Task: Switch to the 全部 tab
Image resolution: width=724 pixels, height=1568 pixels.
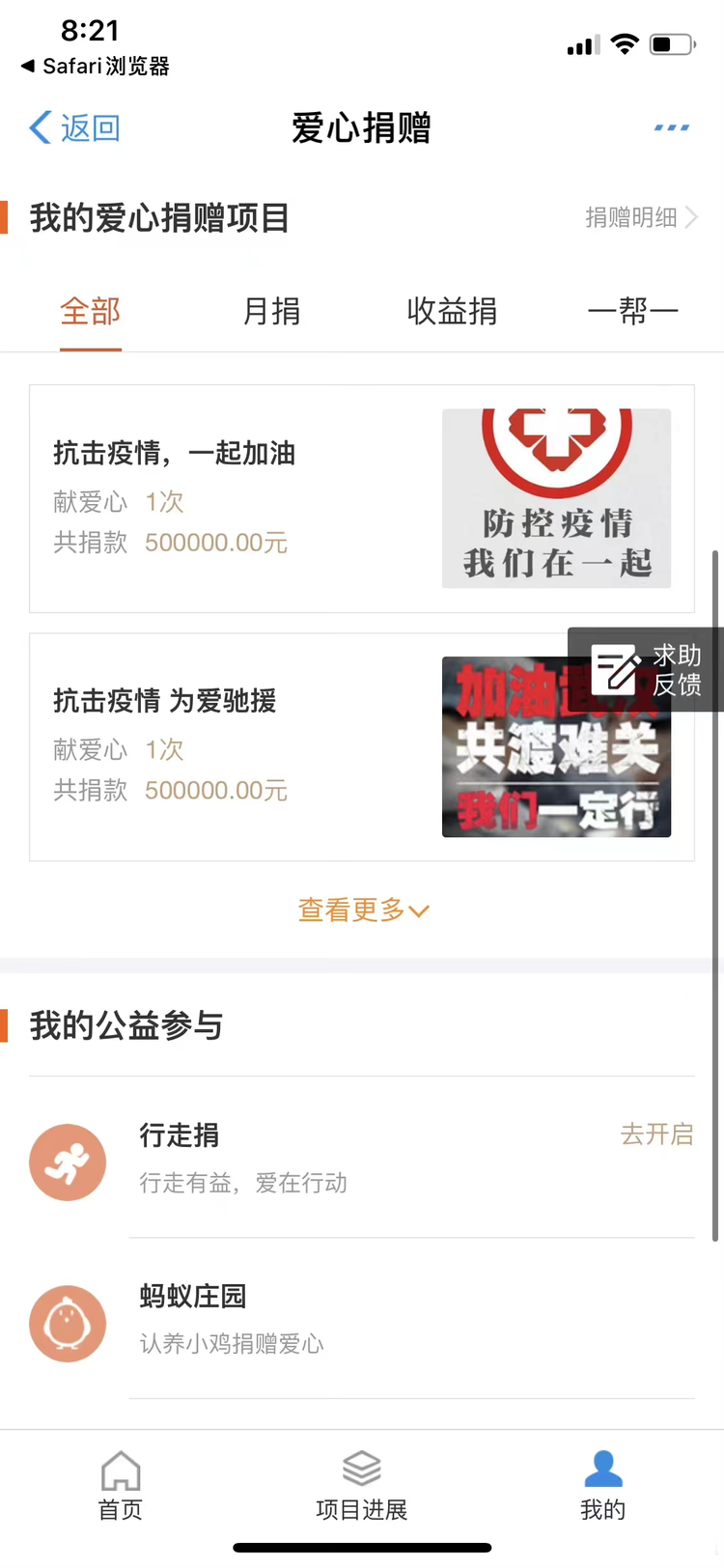Action: [90, 311]
